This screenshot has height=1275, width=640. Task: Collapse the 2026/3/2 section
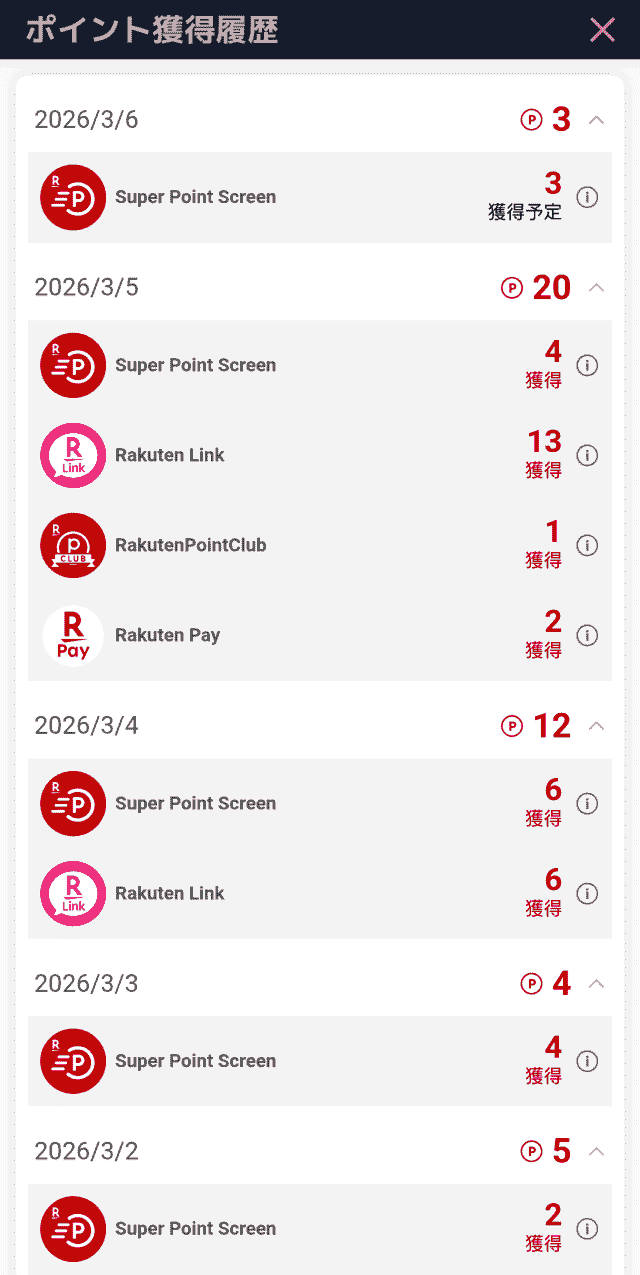(x=597, y=1152)
